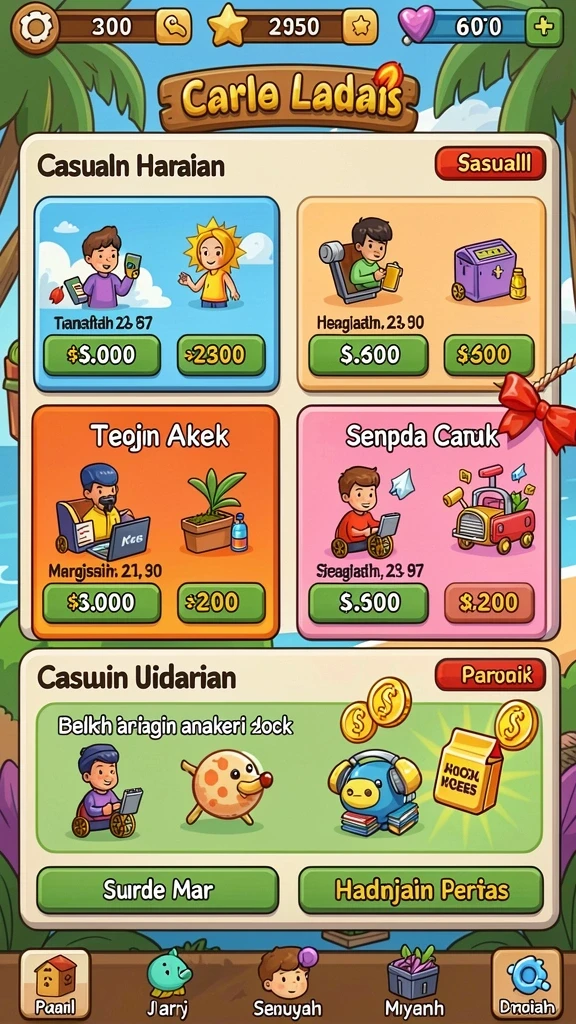Select the $.500 button in Senpda Caruk

pyautogui.click(x=368, y=603)
